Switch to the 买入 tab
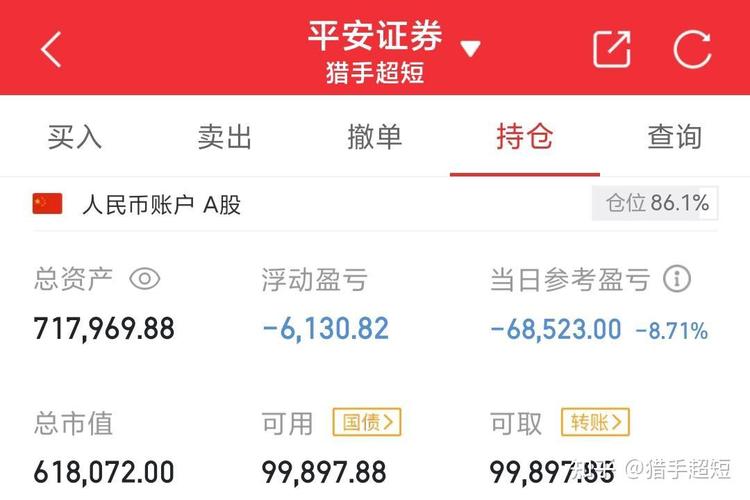 pos(75,137)
